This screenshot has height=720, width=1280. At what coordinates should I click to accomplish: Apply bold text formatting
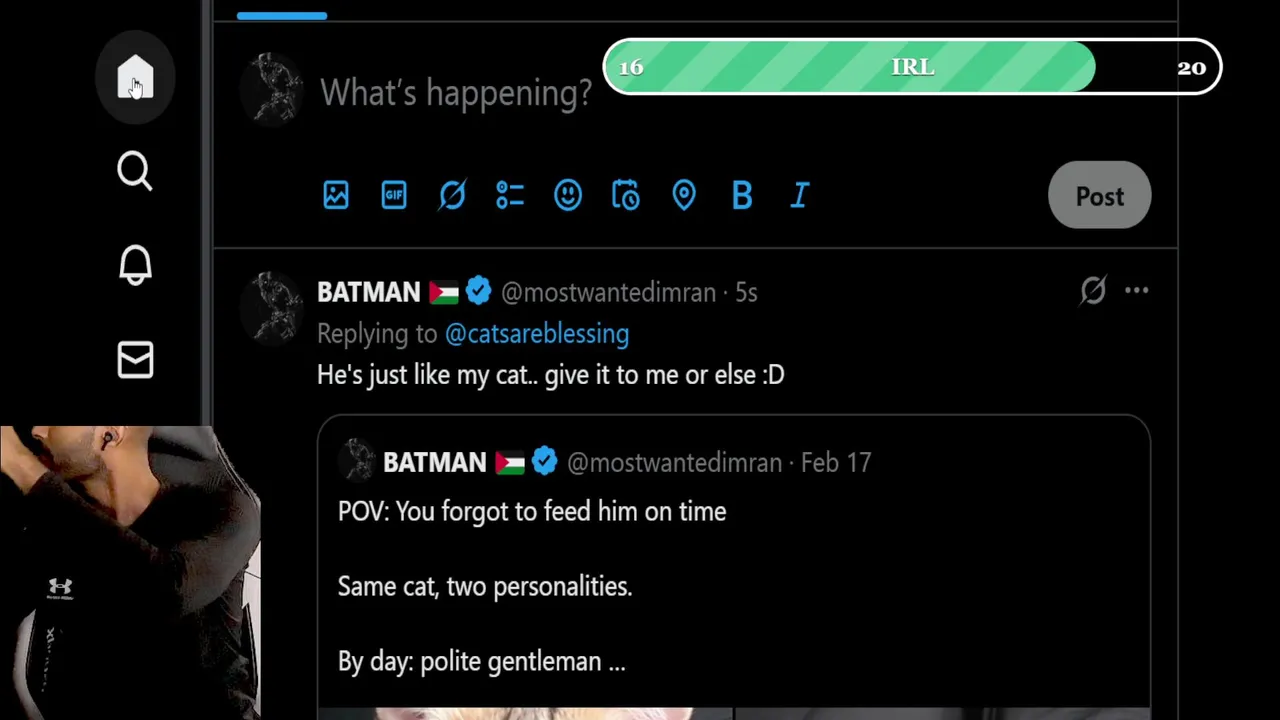[x=742, y=195]
